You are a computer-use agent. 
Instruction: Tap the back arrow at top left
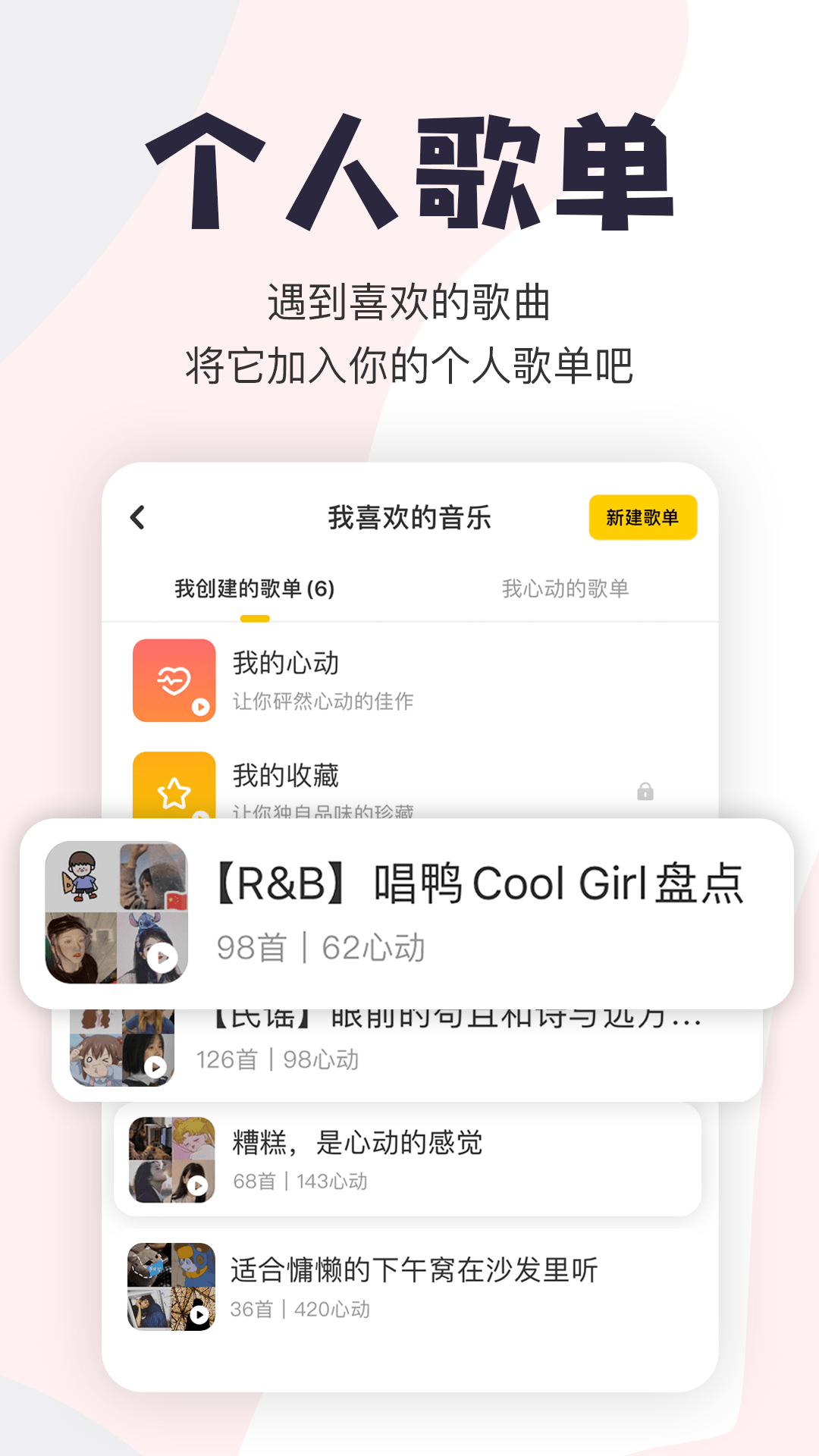[x=138, y=516]
